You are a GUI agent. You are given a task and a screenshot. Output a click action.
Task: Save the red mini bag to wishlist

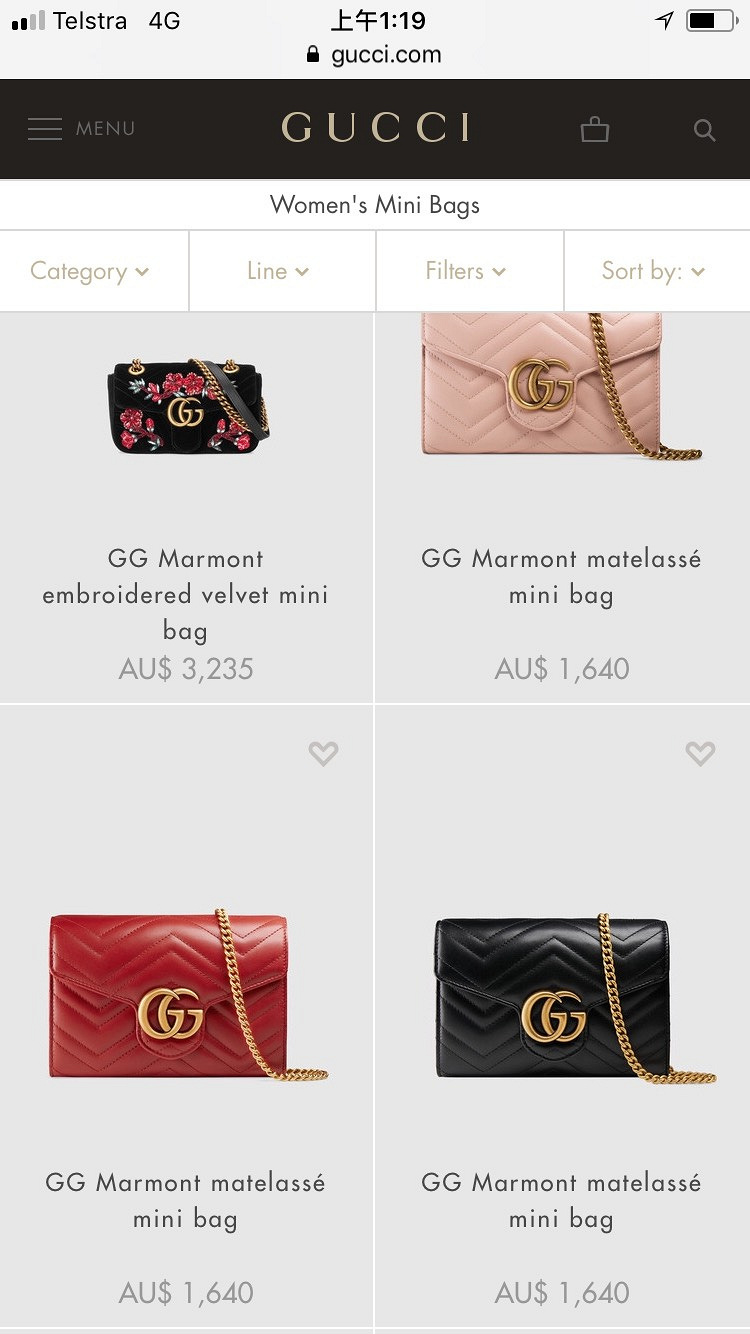coord(323,754)
